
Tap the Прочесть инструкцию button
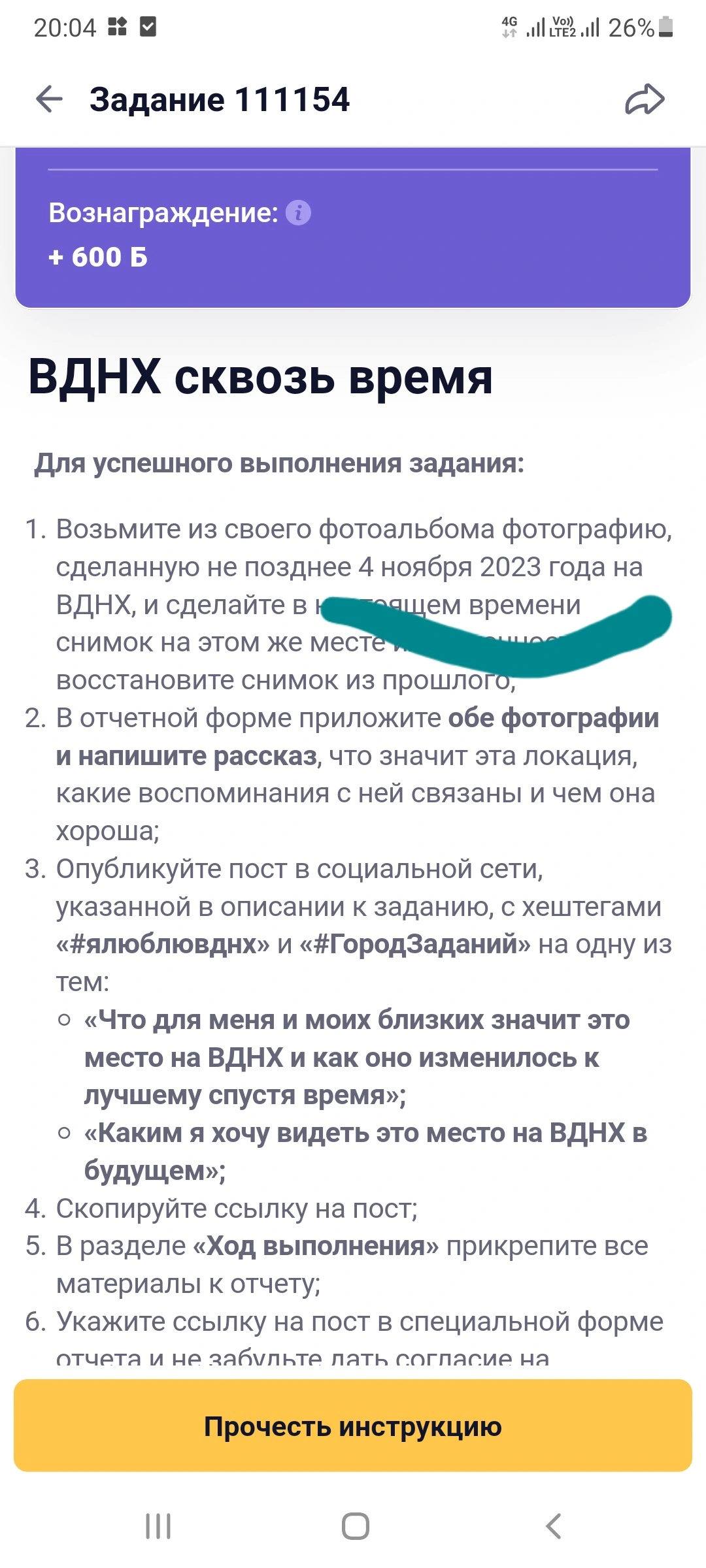[353, 1426]
